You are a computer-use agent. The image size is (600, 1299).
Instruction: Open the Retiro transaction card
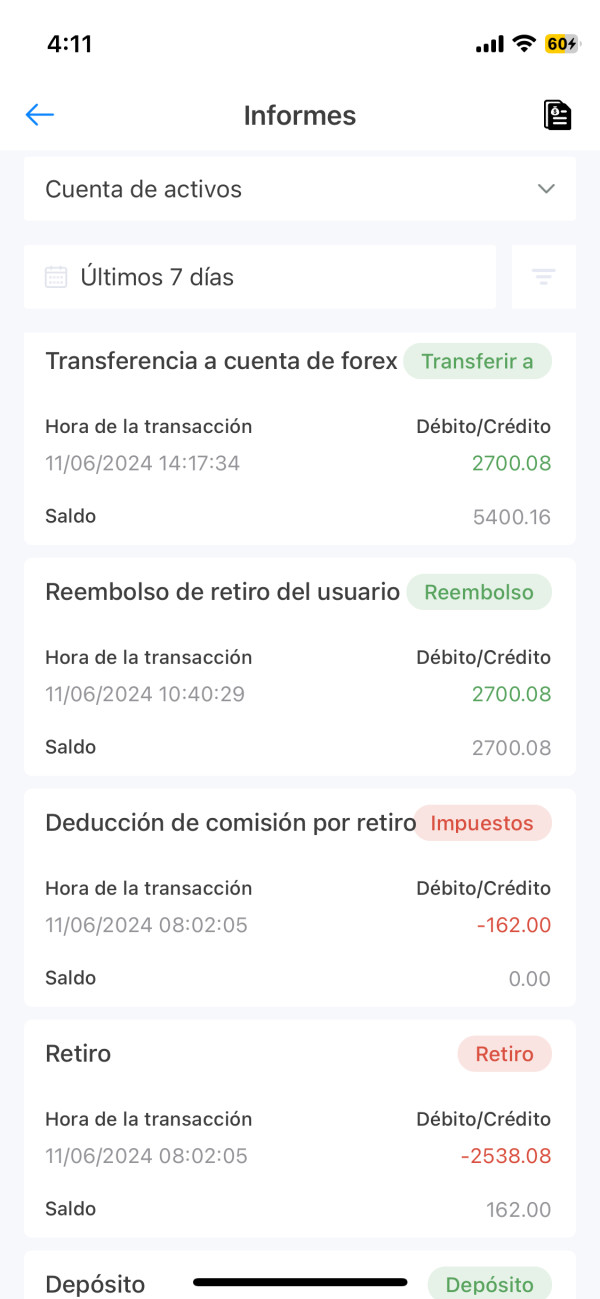click(300, 1129)
